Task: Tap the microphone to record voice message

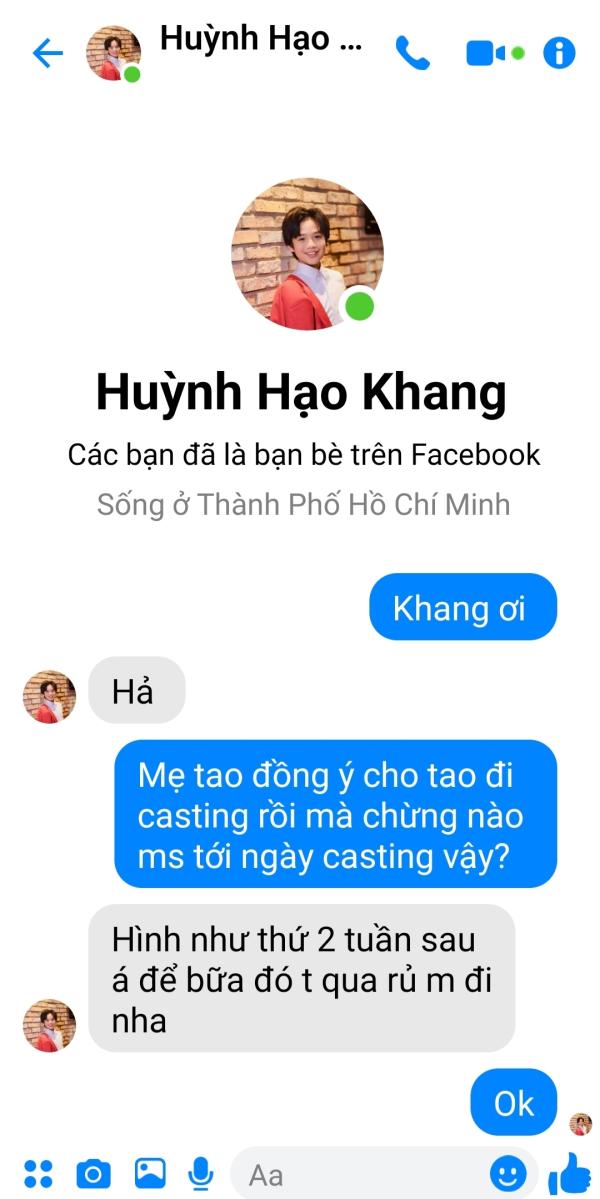Action: pos(201,1172)
